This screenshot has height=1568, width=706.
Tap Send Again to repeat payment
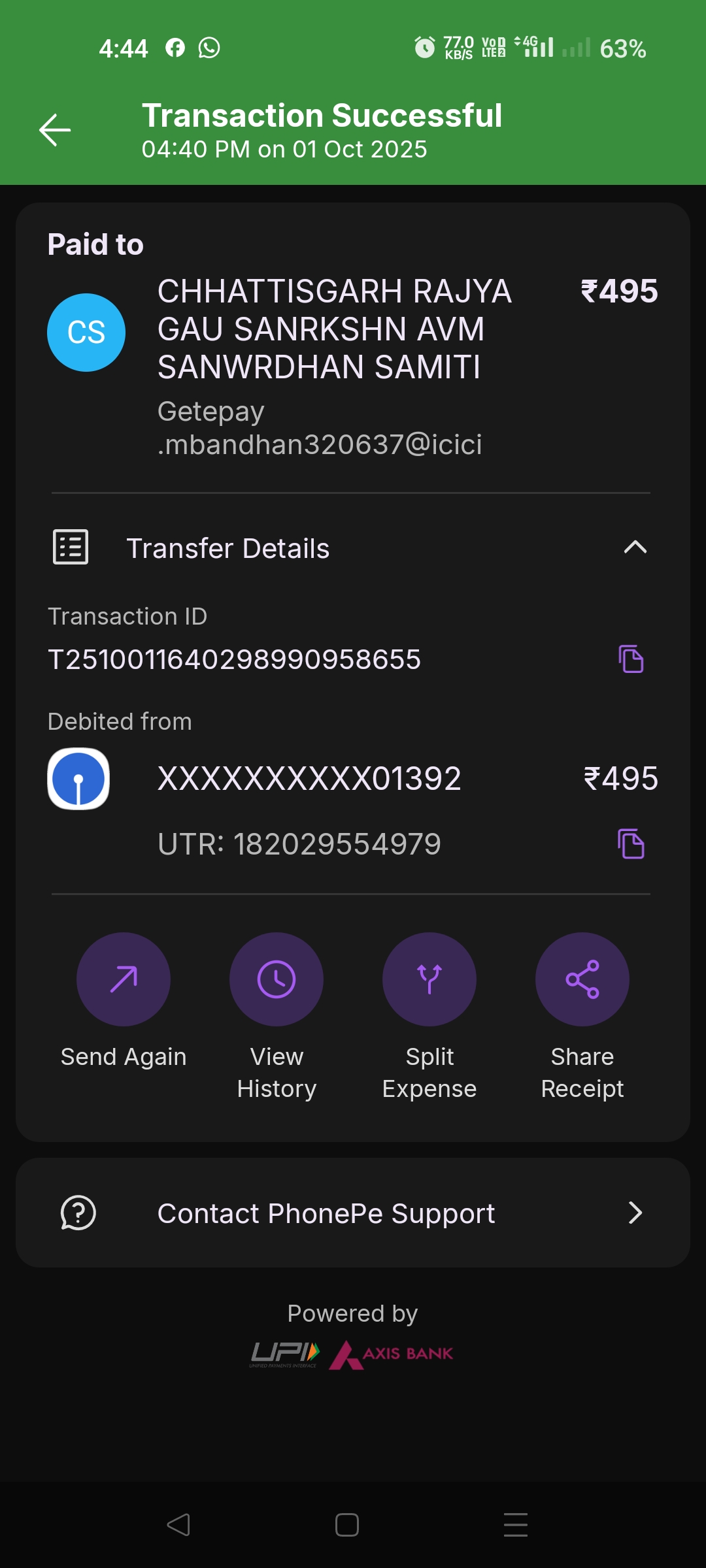pos(124,979)
